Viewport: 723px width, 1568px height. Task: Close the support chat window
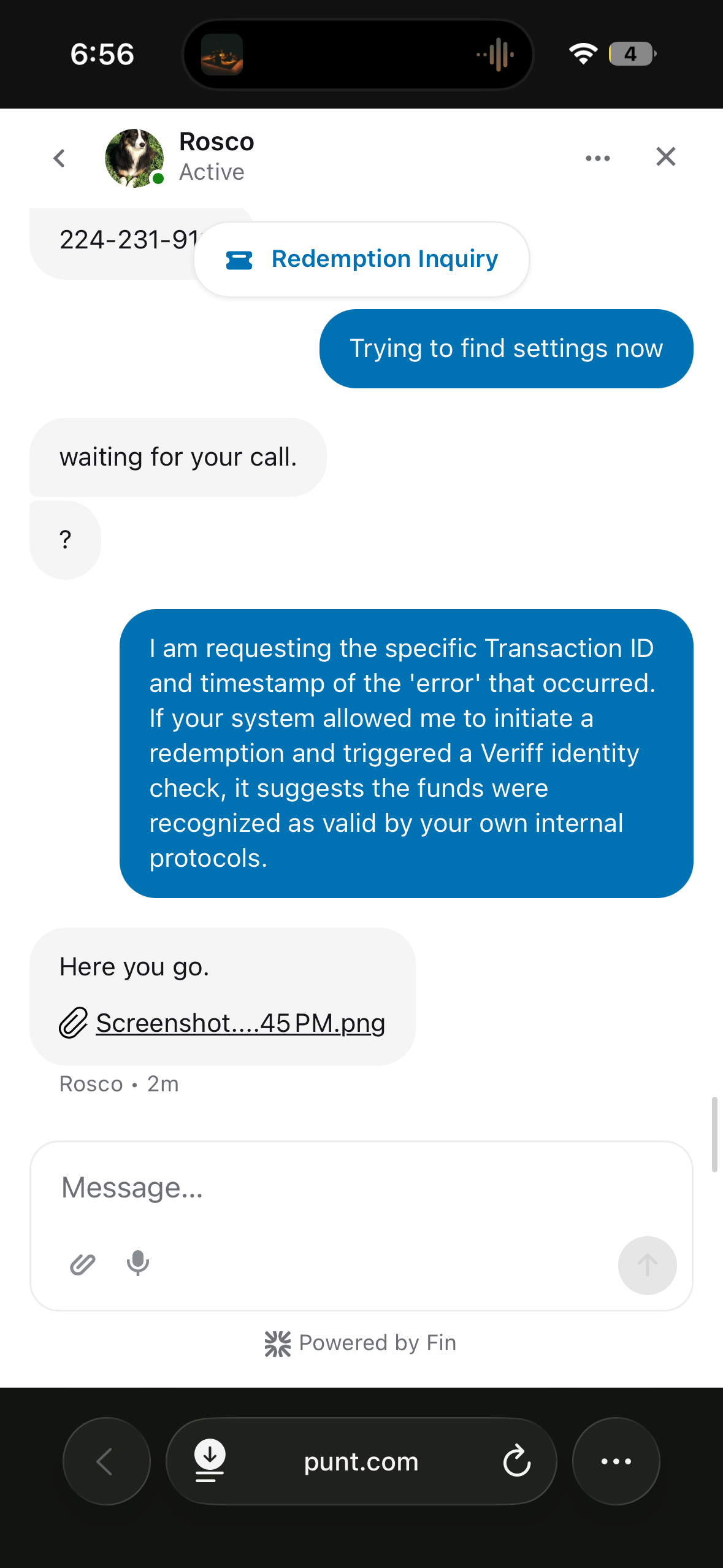coord(665,157)
